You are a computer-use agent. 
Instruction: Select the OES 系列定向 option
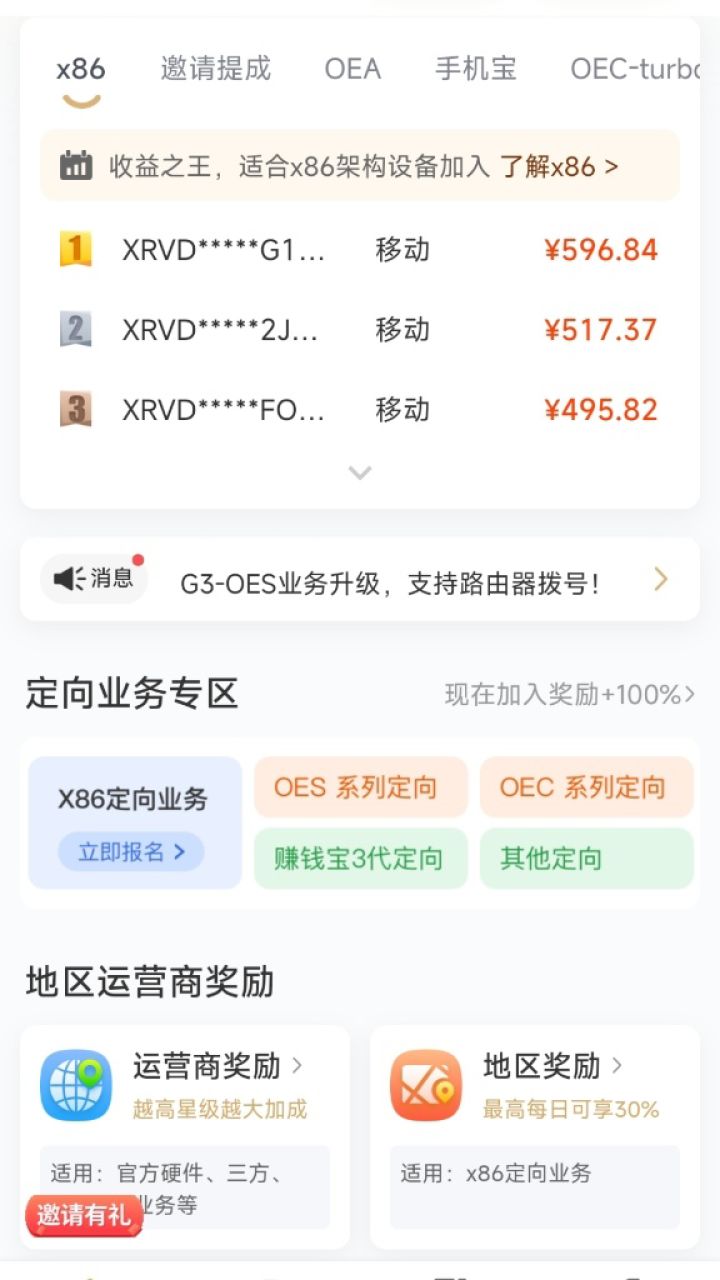[x=360, y=788]
